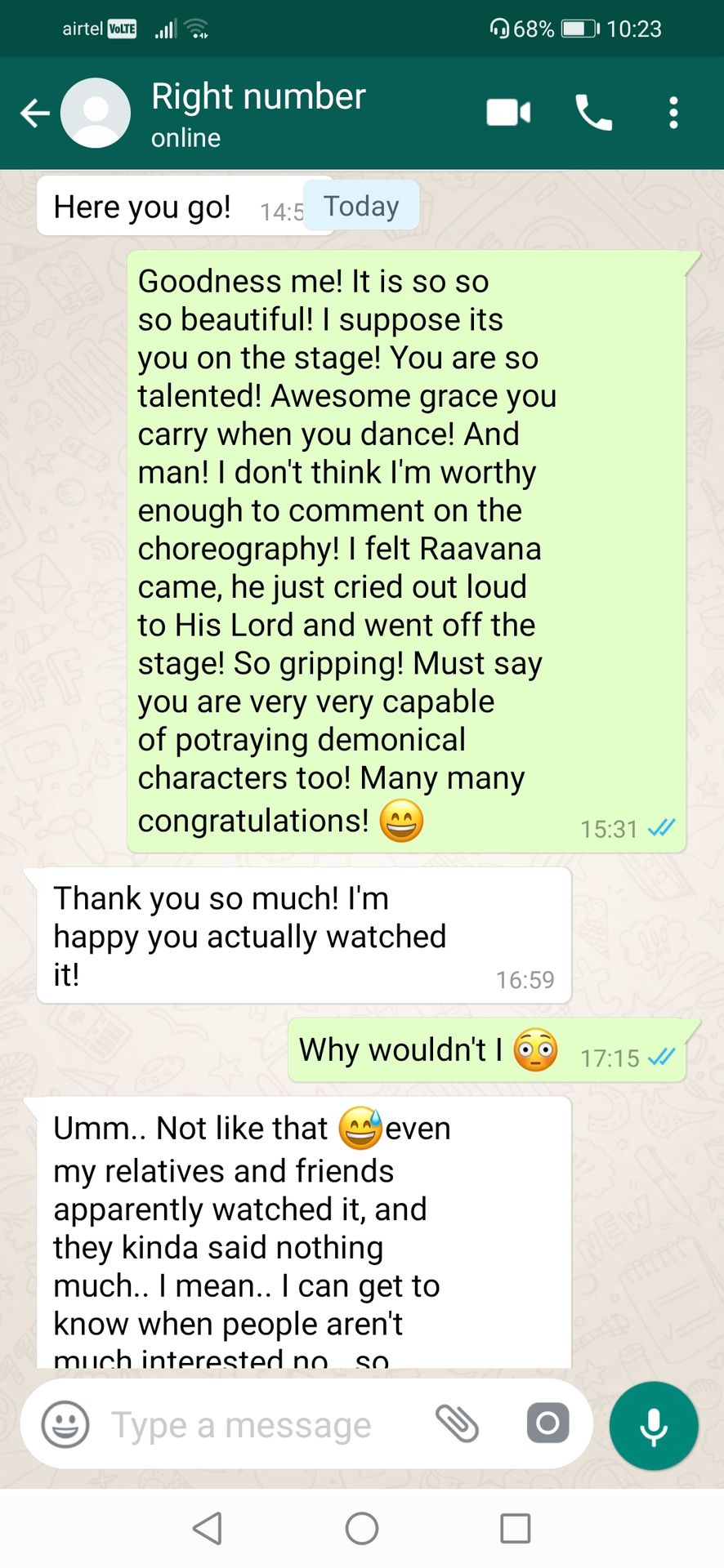Start a voice call with Right number
Screen dimensions: 724x1568
[x=593, y=113]
